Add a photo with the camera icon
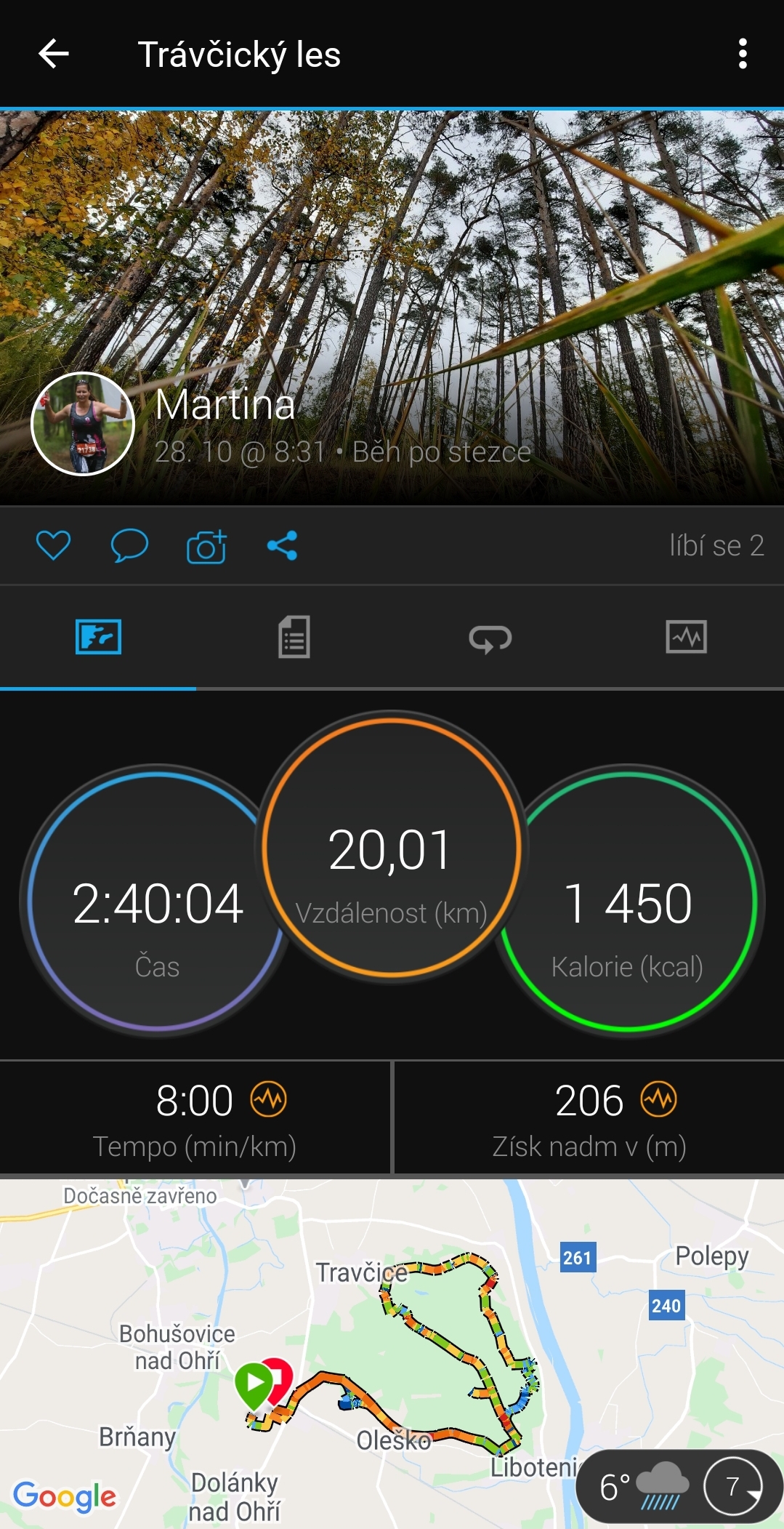This screenshot has width=784, height=1529. click(206, 546)
